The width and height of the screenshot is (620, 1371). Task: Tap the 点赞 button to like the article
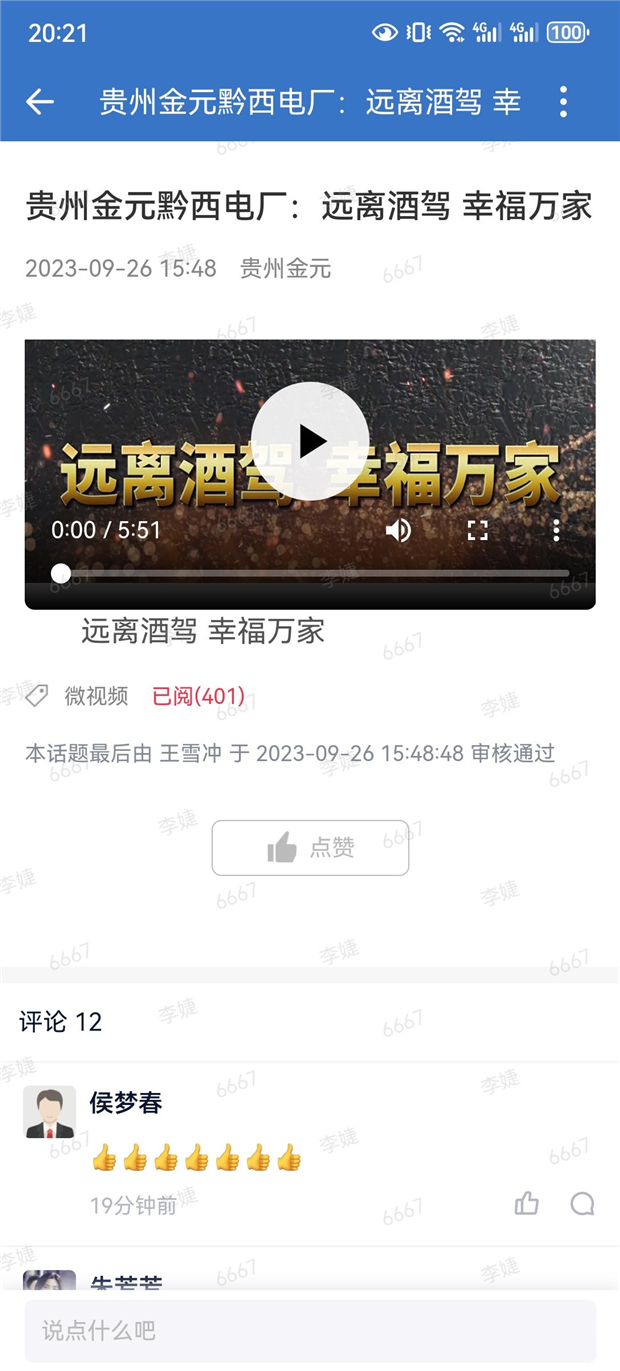point(310,848)
